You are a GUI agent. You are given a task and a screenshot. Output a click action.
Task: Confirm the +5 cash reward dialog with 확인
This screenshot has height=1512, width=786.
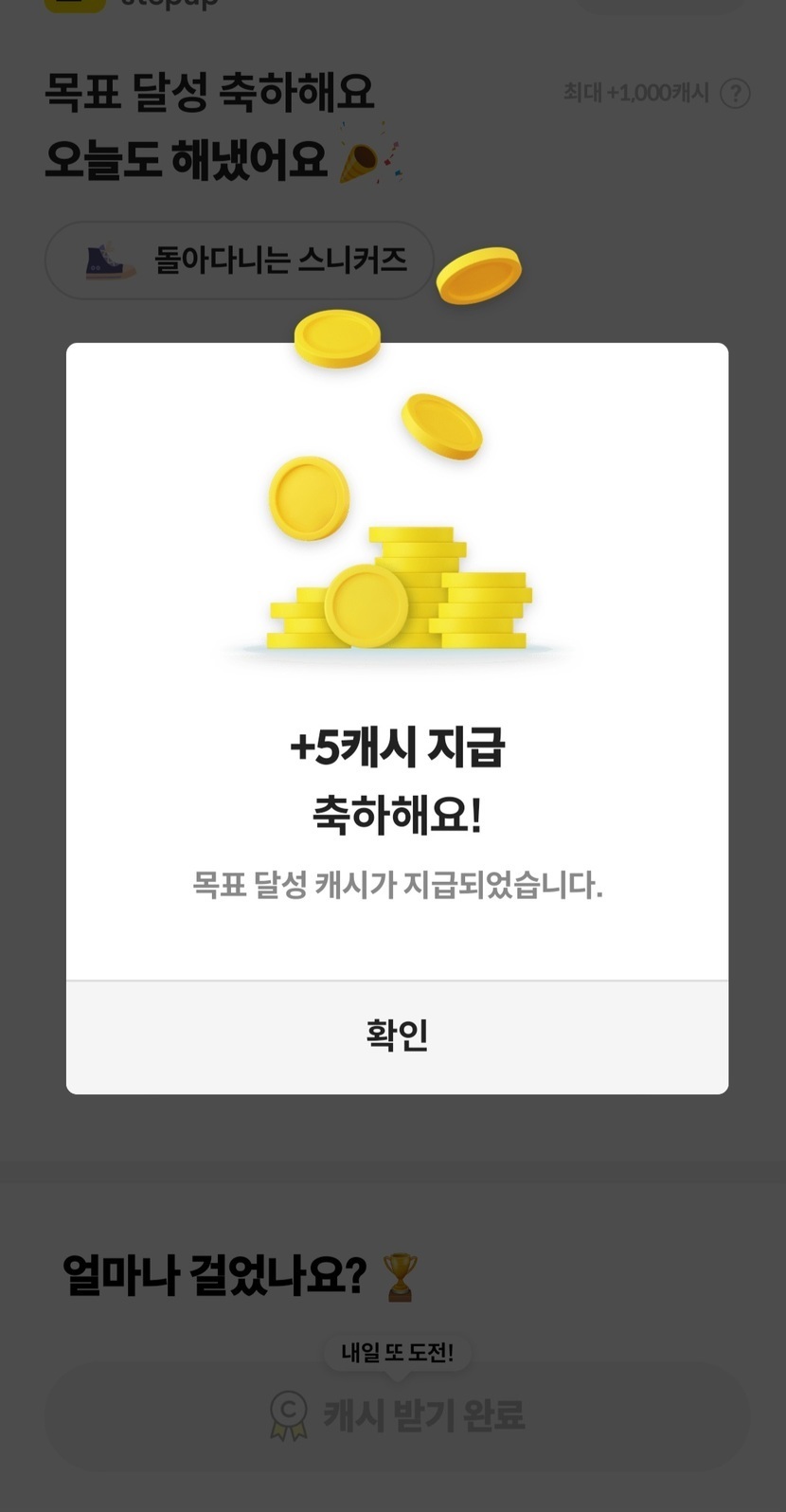pos(397,1036)
